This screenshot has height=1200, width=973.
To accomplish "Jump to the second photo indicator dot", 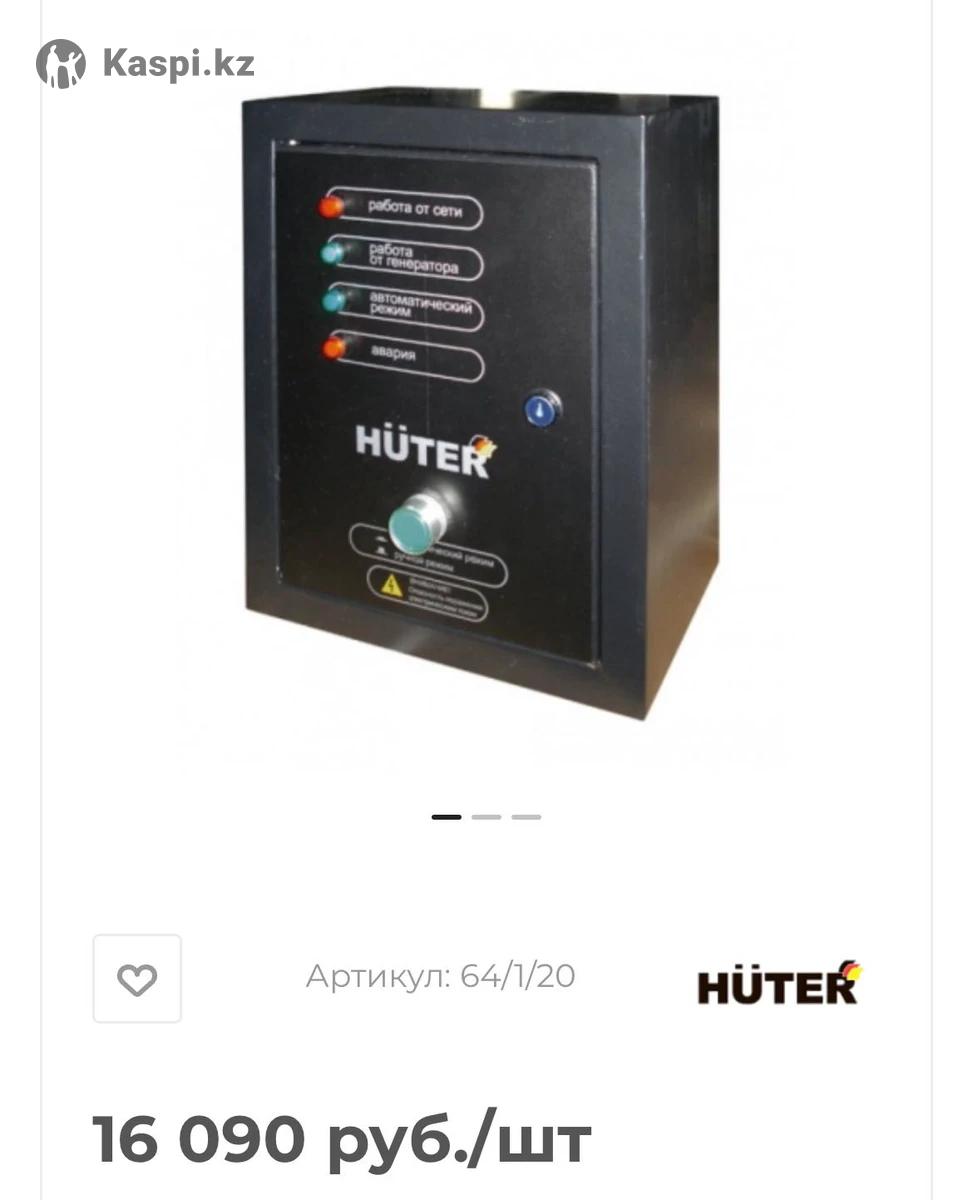I will [x=486, y=817].
